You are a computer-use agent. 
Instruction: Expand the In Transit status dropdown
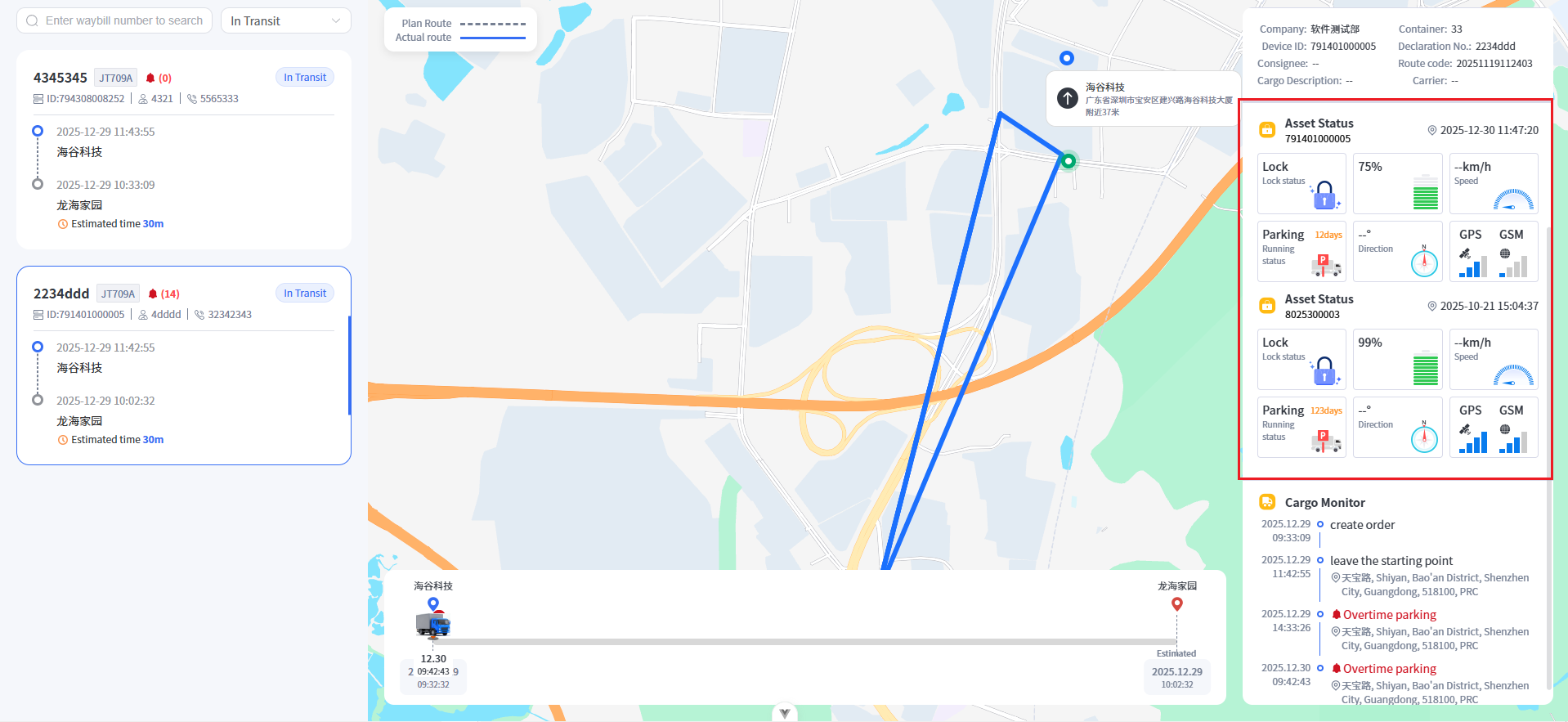click(x=285, y=20)
